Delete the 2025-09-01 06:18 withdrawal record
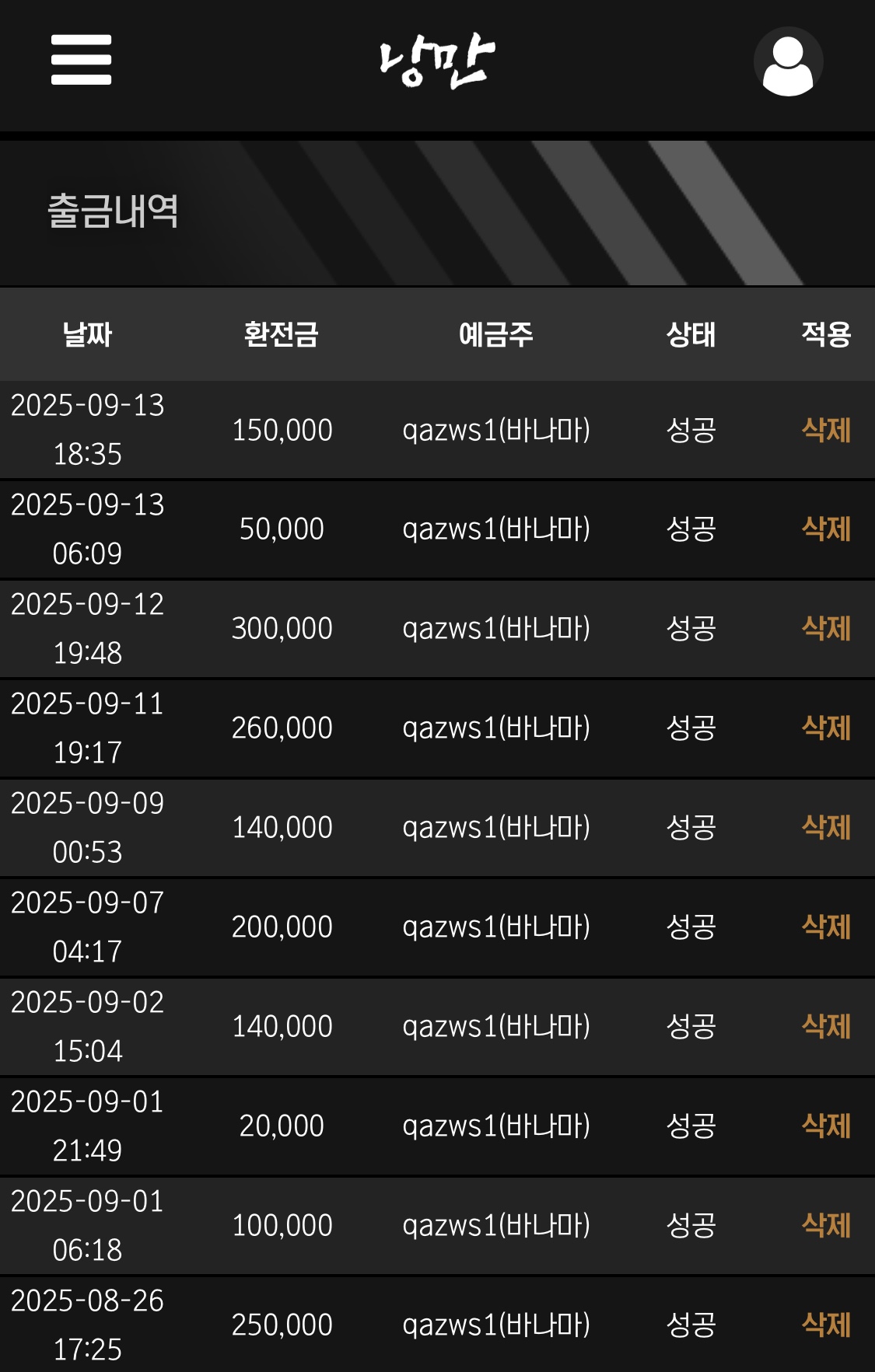The height and width of the screenshot is (1372, 875). click(826, 1226)
